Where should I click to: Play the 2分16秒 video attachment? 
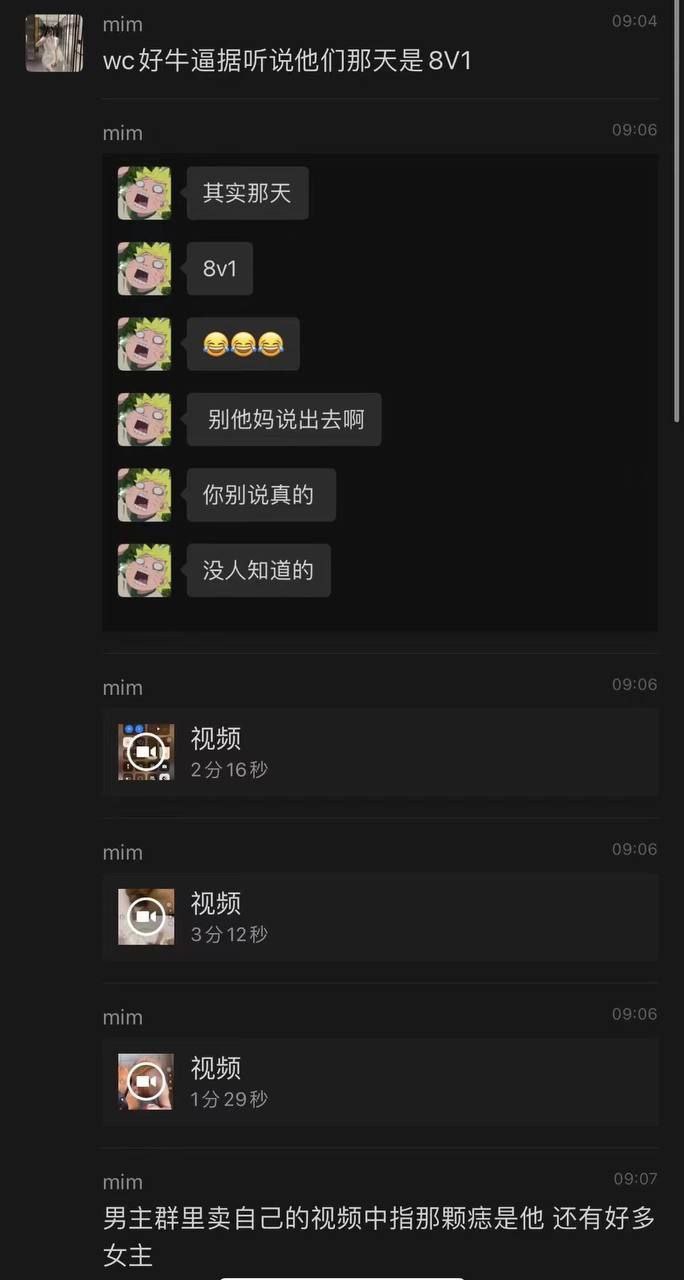coord(146,752)
